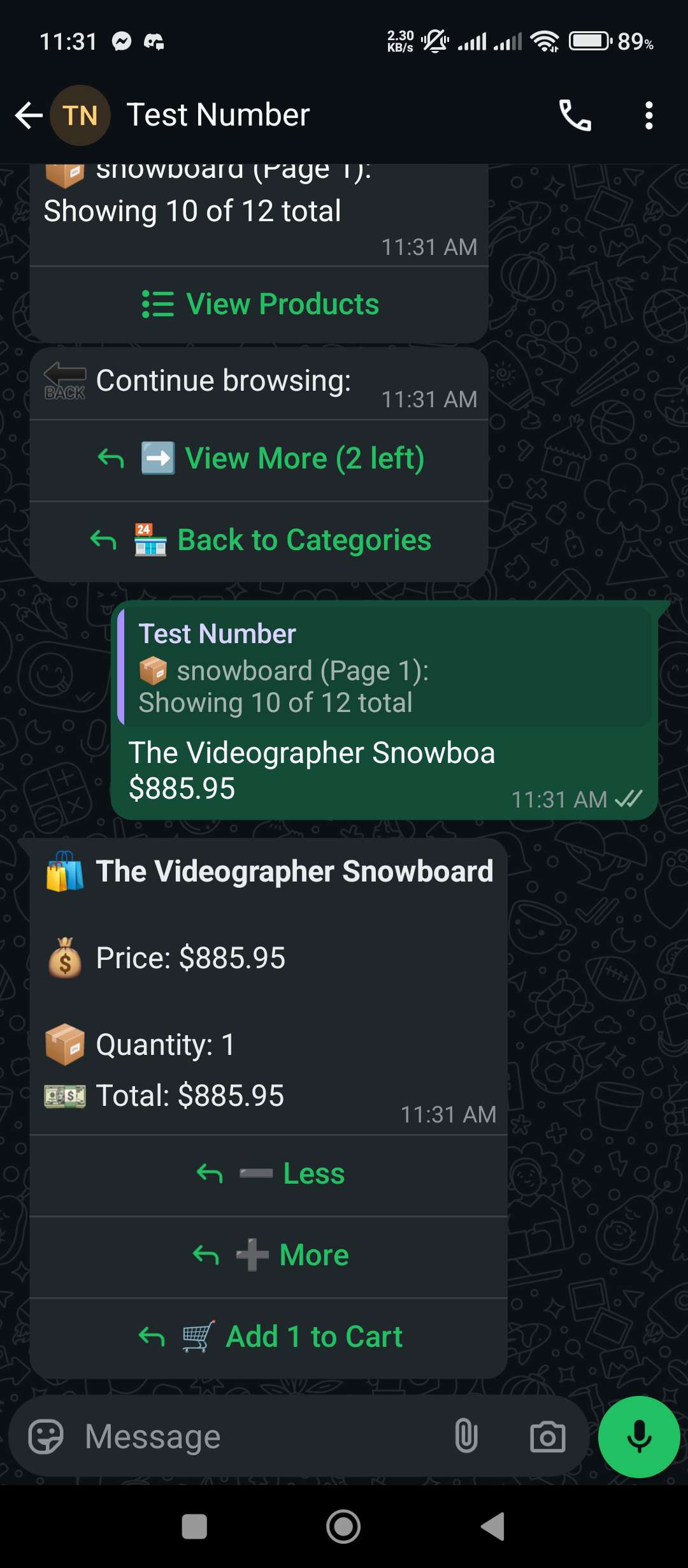The width and height of the screenshot is (688, 1568).
Task: Open the recent apps switcher
Action: click(194, 1527)
